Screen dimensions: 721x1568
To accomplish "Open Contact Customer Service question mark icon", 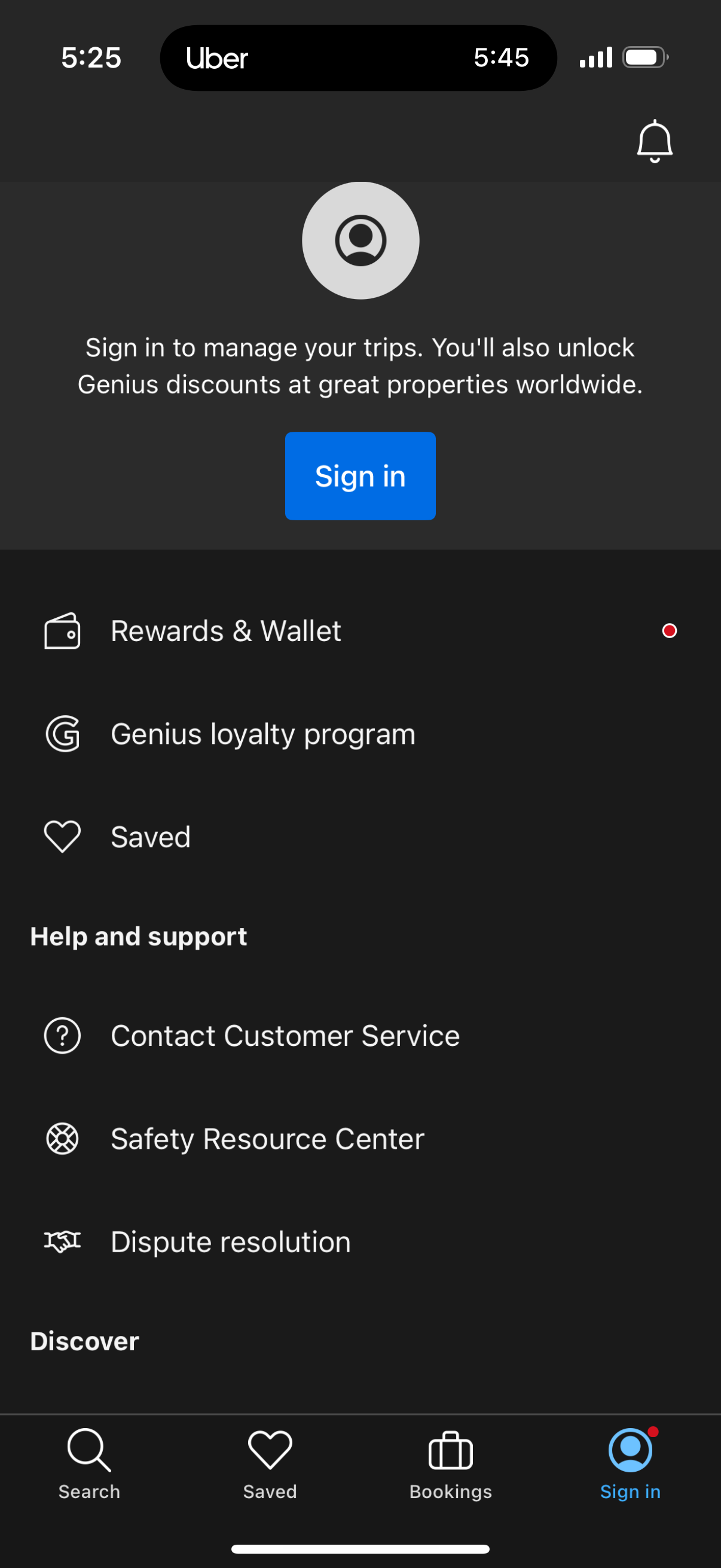I will point(63,1035).
